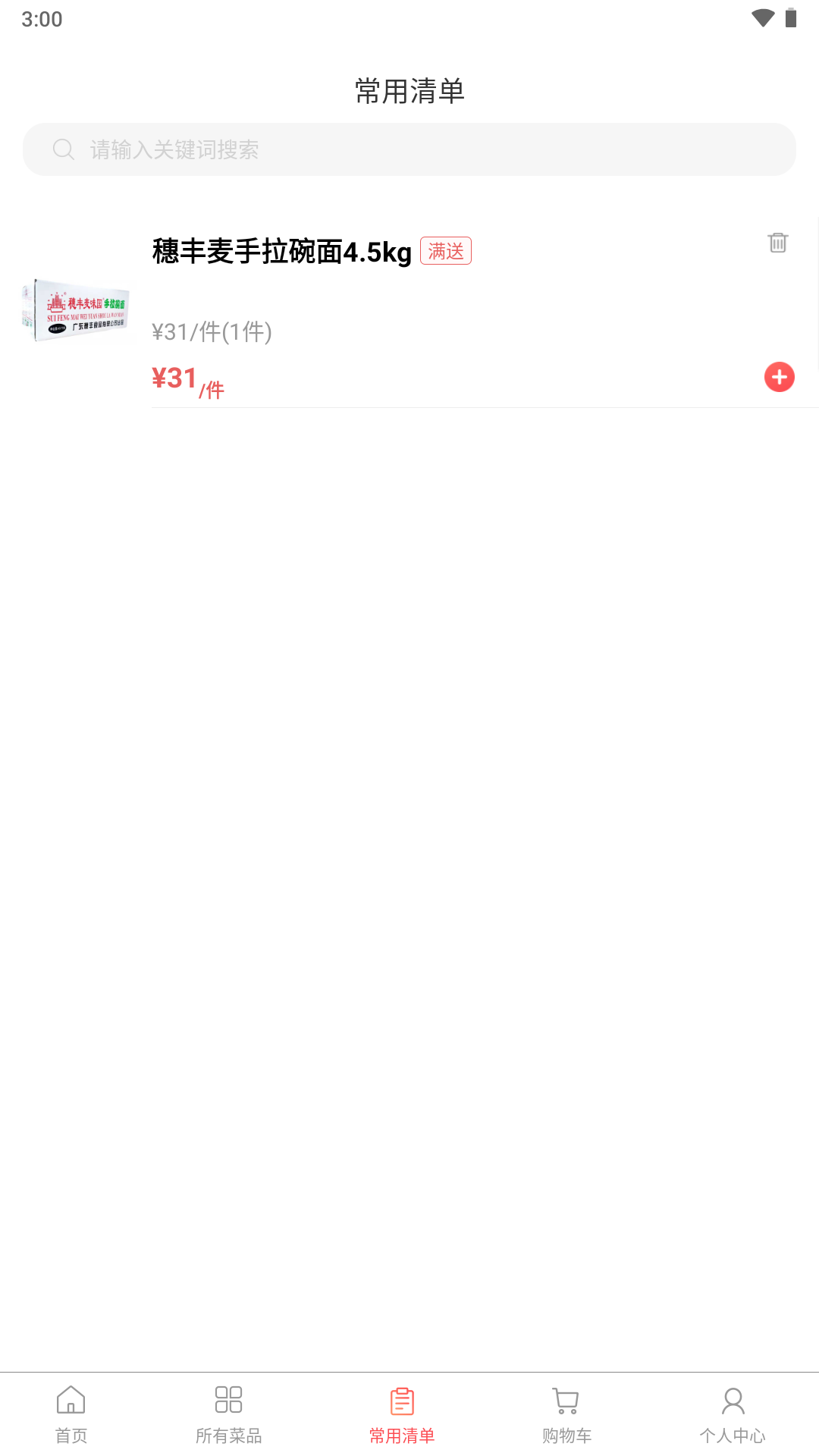
Task: Select the 所有菜品 tab
Action: coord(228,1414)
